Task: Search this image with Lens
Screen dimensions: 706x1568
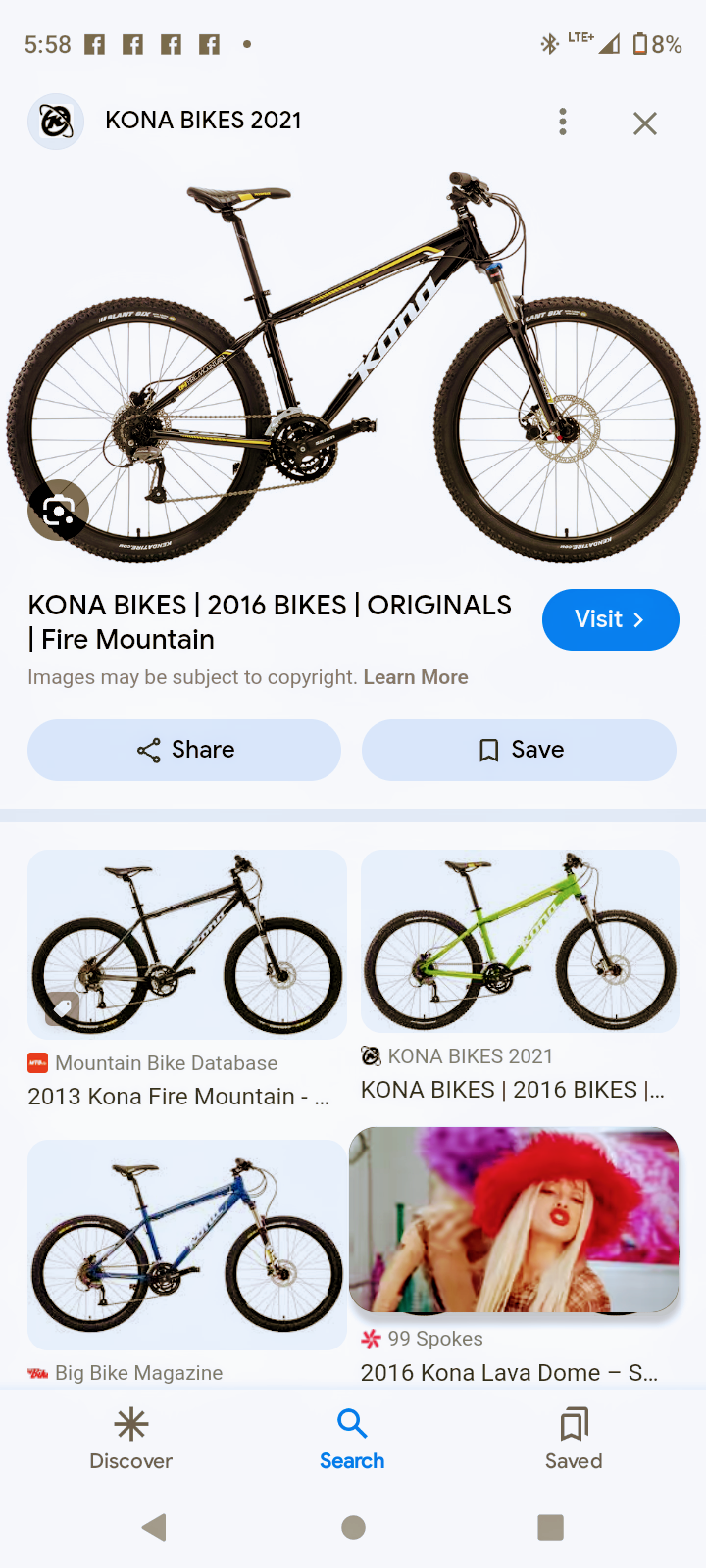Action: point(58,510)
